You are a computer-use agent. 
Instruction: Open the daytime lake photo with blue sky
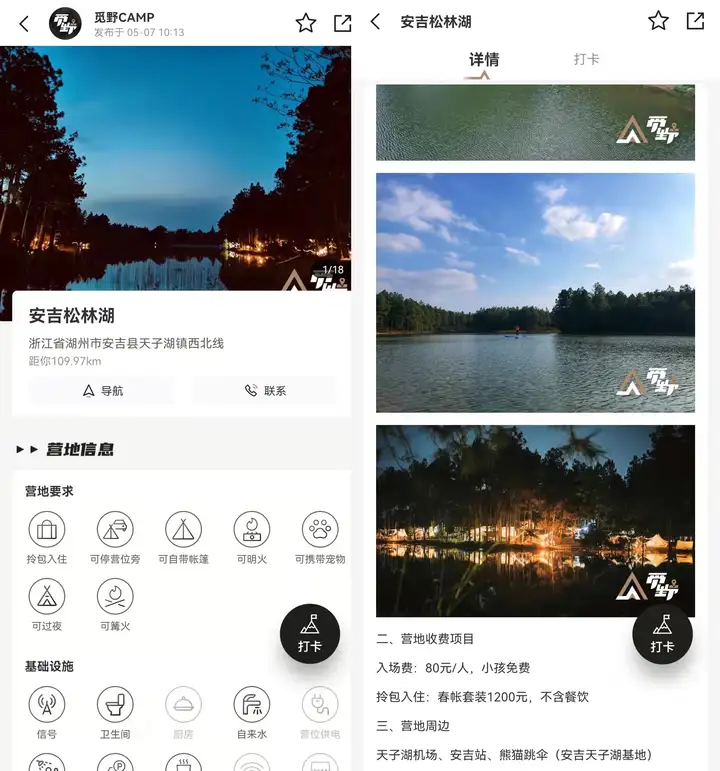[535, 292]
